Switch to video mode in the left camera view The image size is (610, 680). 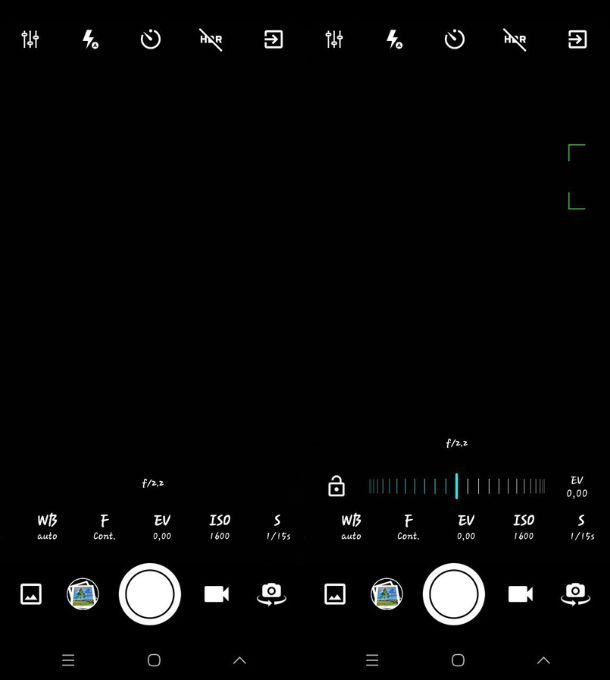coord(216,594)
